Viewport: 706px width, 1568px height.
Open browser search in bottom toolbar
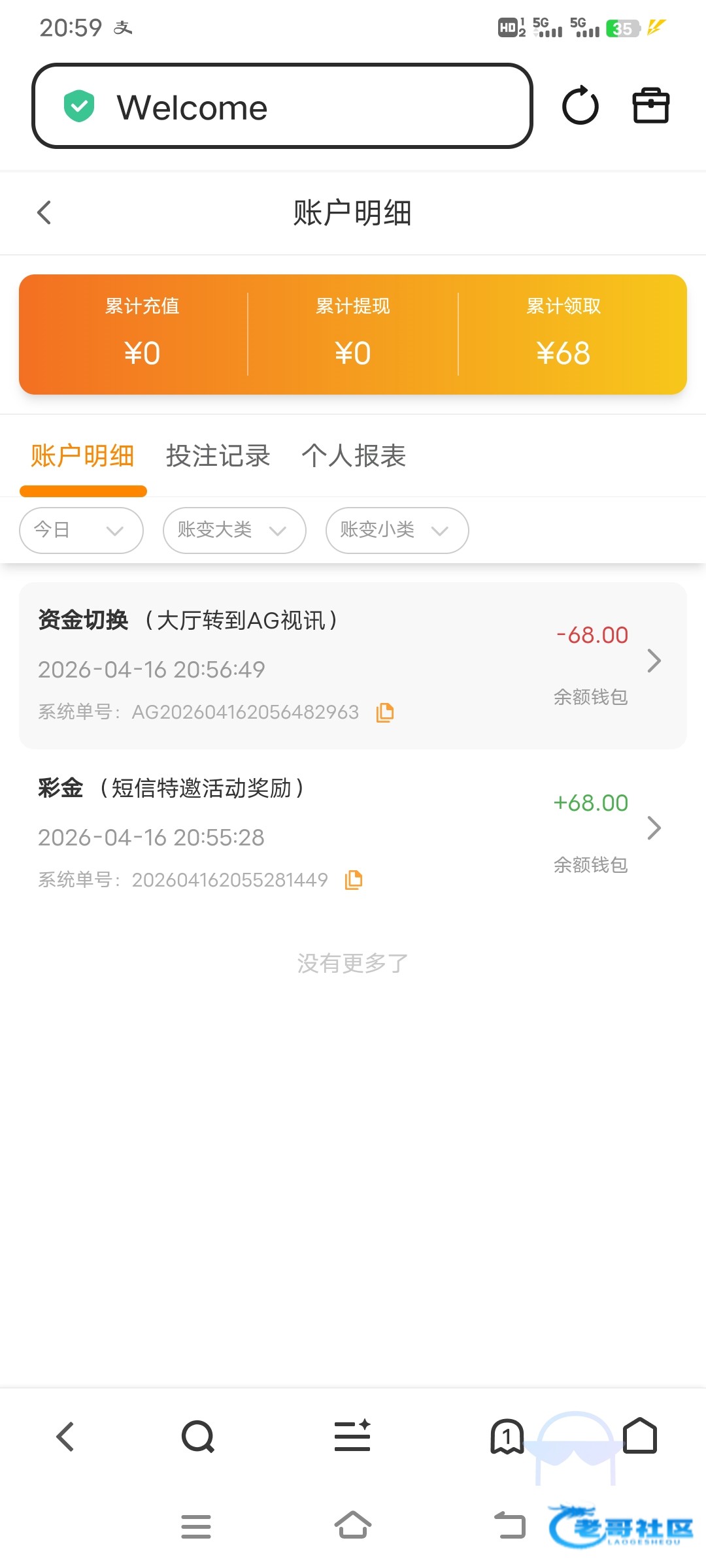click(x=198, y=1437)
